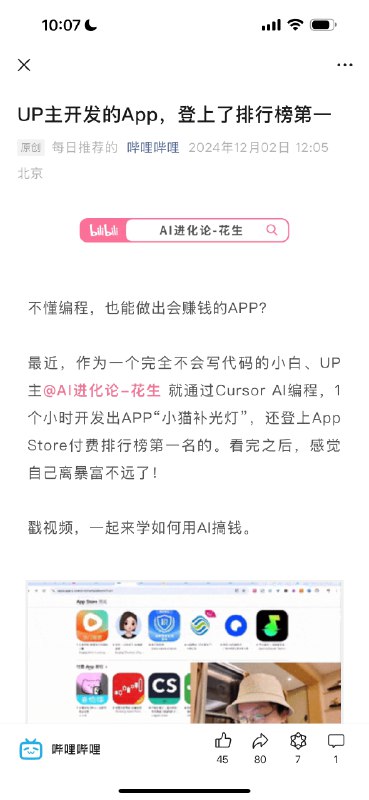Open the App Store video thumbnail
Viewport: 369px width, 800px height.
pos(184,651)
